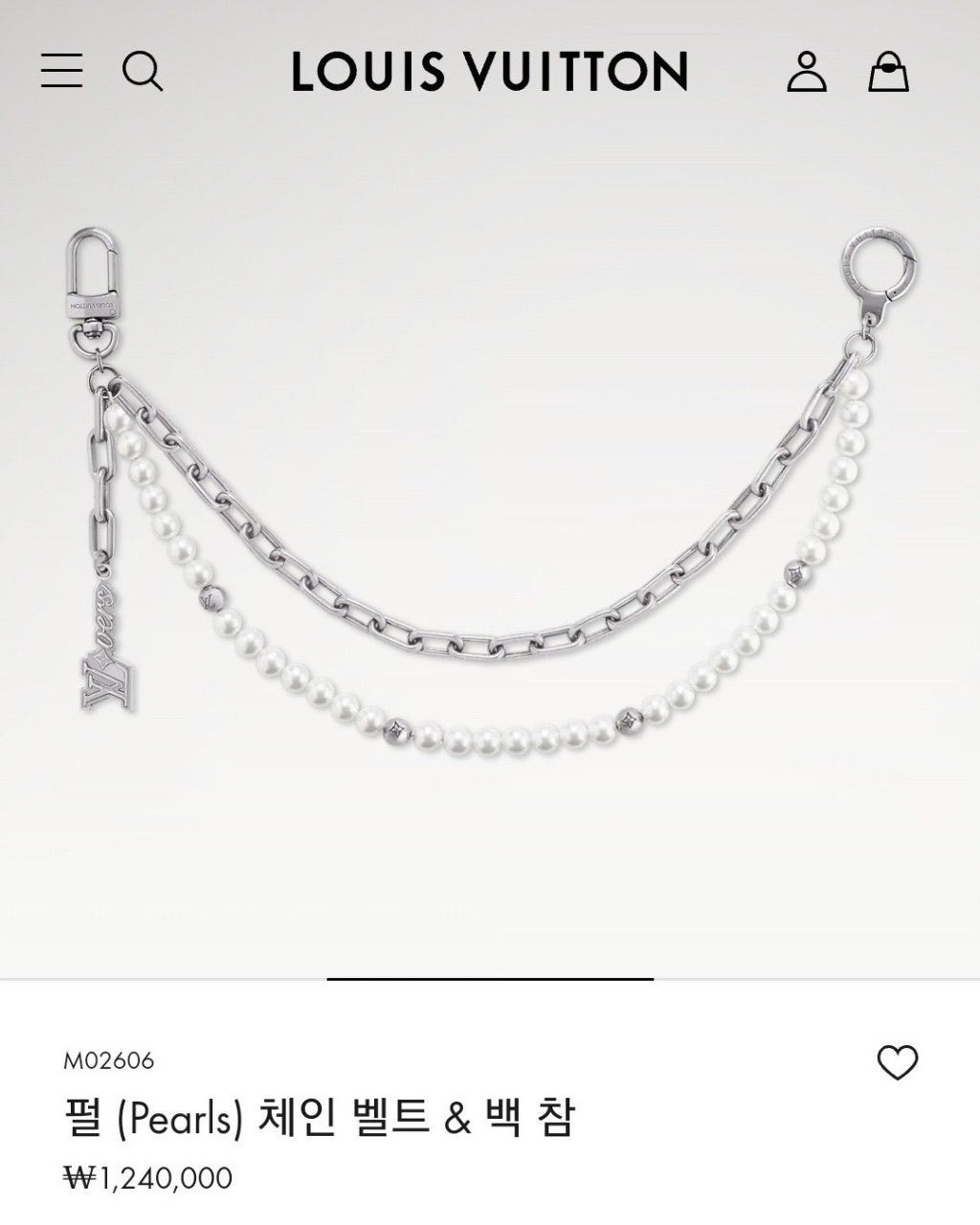Click the image carousel indicator bar
Image resolution: width=980 pixels, height=1225 pixels.
[489, 981]
